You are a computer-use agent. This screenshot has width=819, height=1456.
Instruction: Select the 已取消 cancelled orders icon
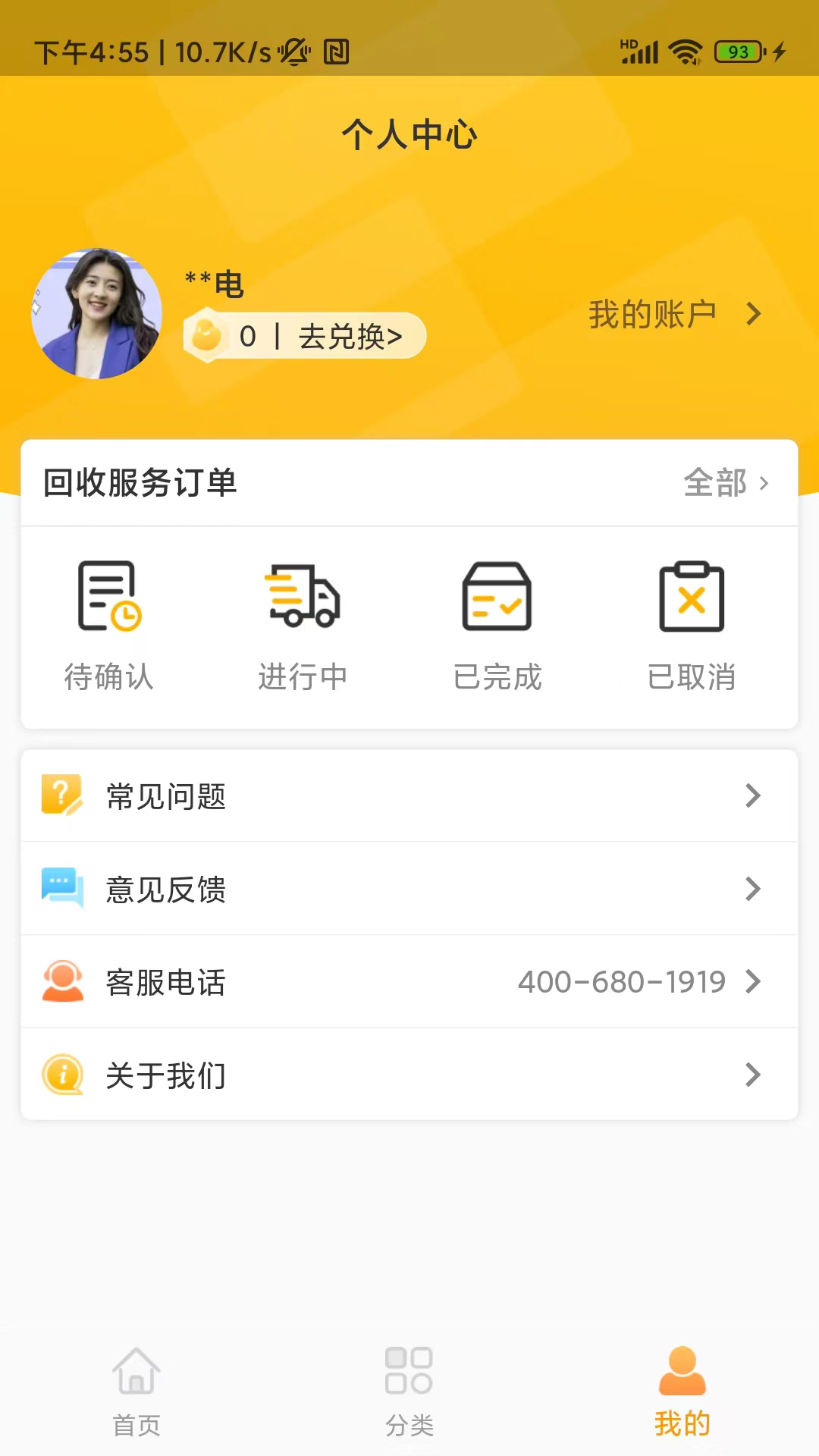click(691, 599)
